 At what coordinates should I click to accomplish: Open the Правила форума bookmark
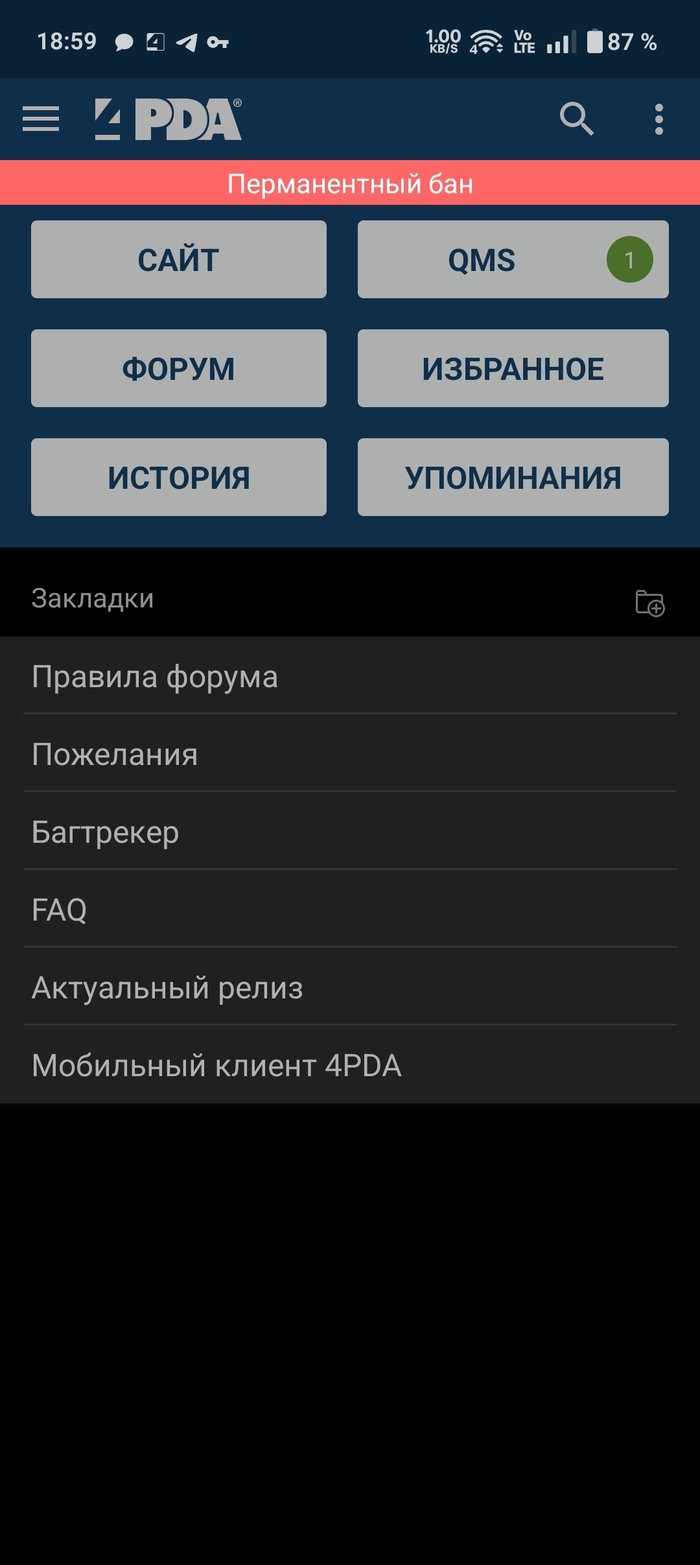click(x=155, y=677)
